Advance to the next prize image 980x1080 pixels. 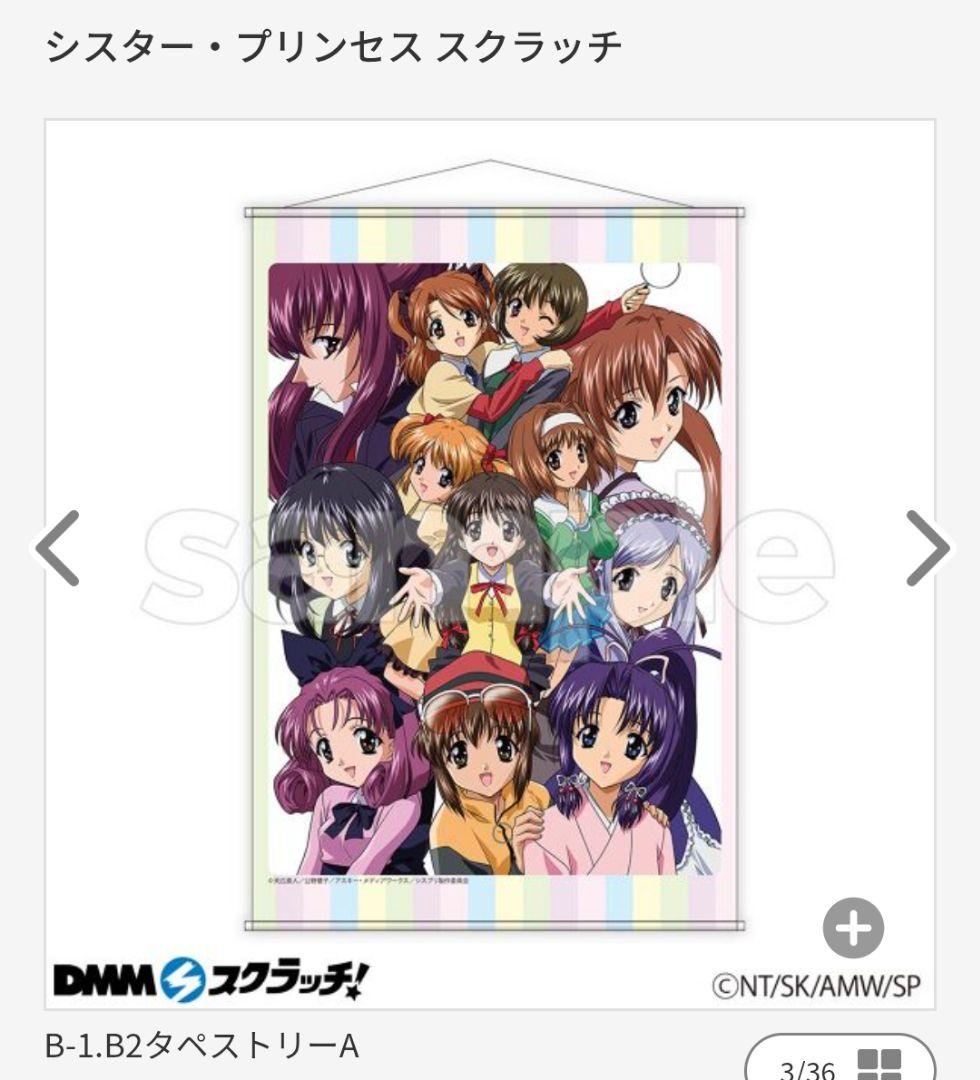point(926,548)
